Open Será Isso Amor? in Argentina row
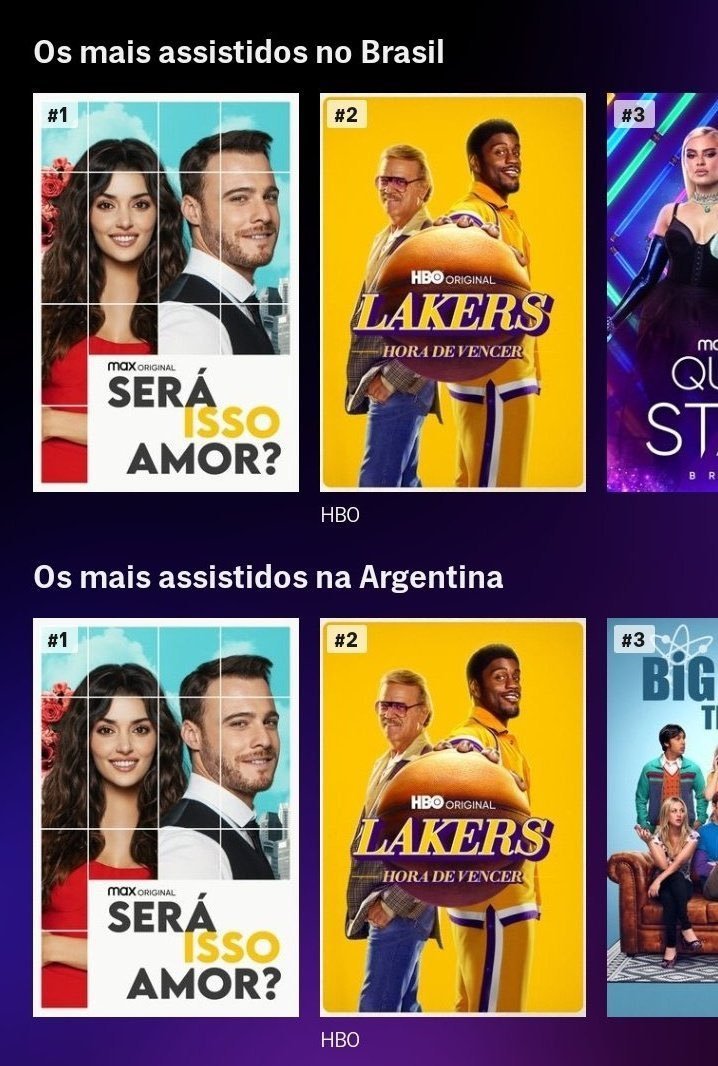Screen dimensions: 718x1066 click(x=166, y=817)
